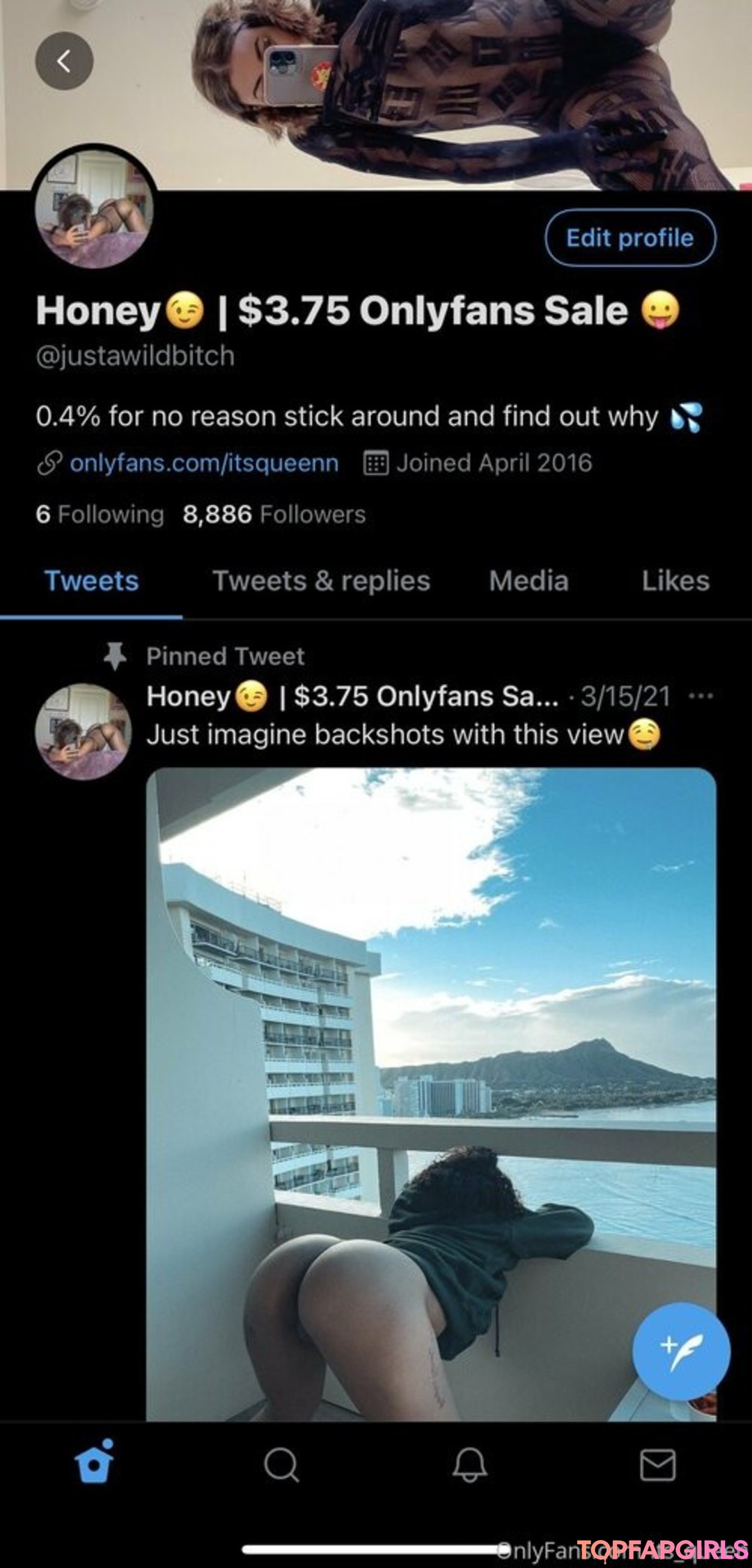View the 6 Following list

click(x=100, y=515)
